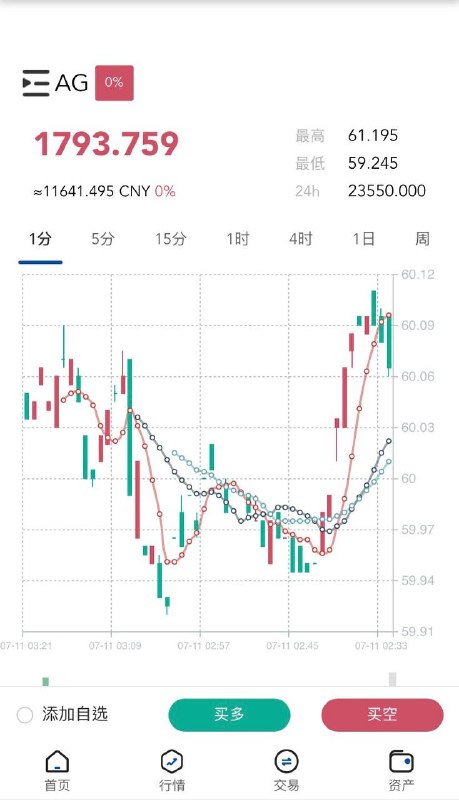Switch to the 5分 chart interval

click(x=103, y=238)
